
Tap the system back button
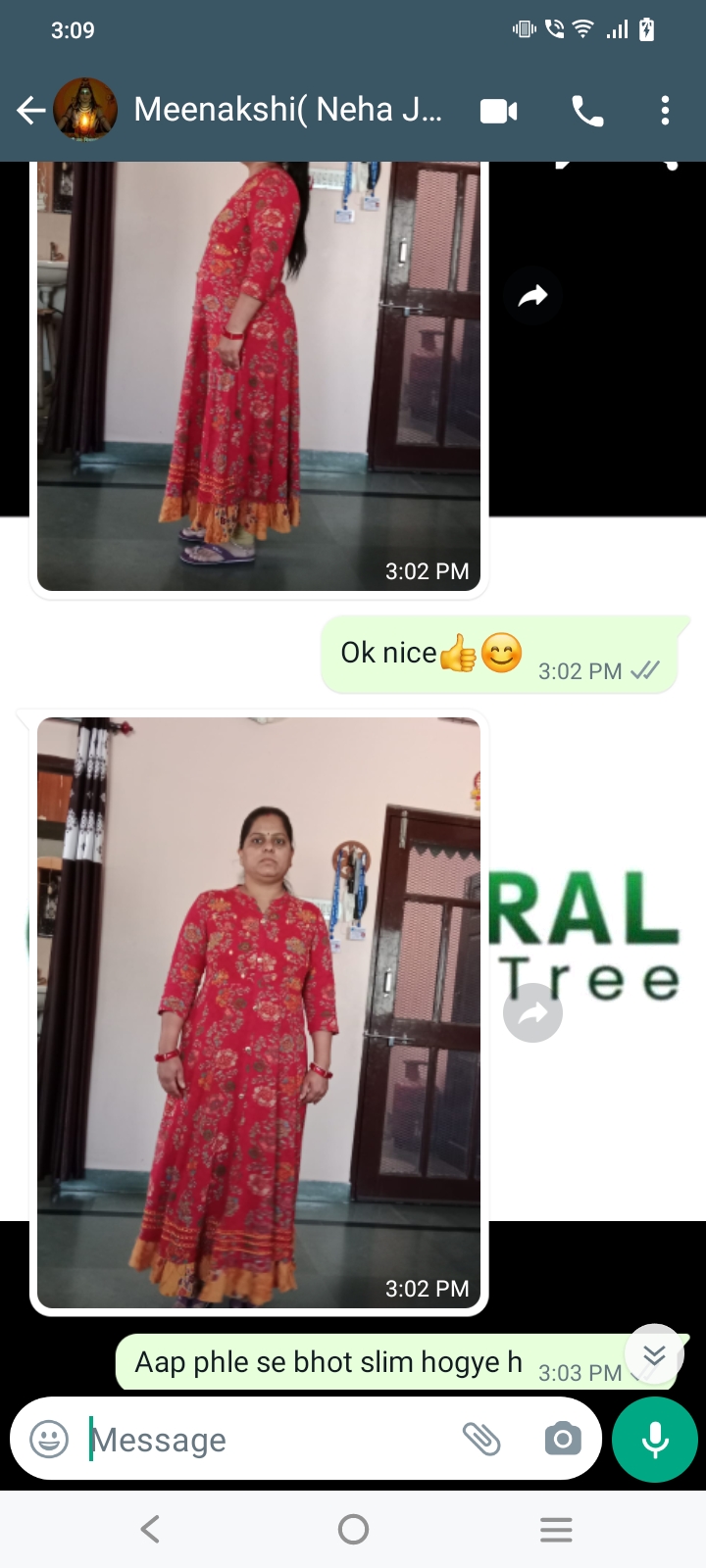pos(150,1529)
